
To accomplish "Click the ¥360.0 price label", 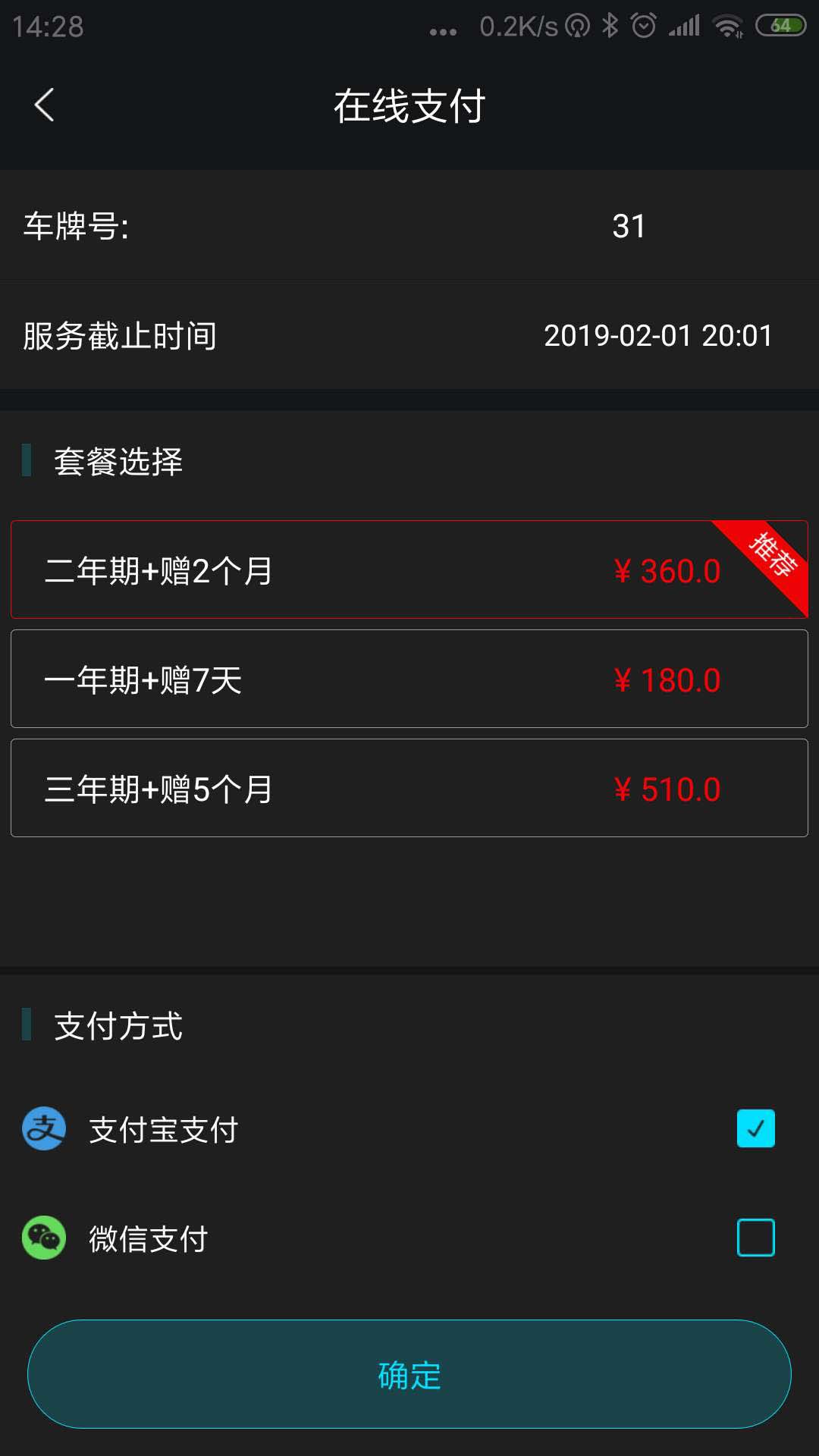I will 666,571.
